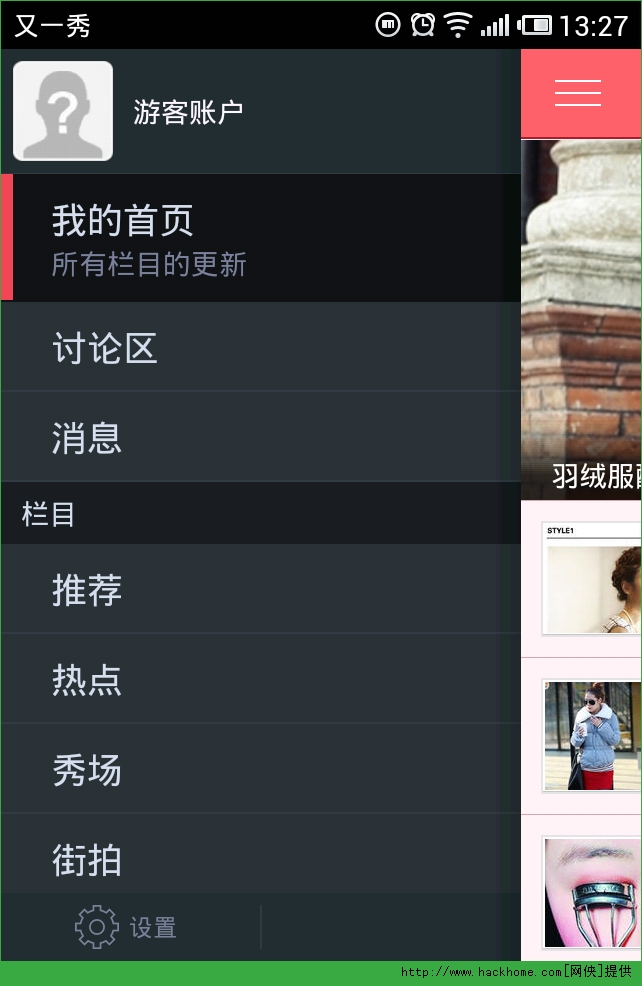642x986 pixels.
Task: Select the 热点 column
Action: [87, 680]
